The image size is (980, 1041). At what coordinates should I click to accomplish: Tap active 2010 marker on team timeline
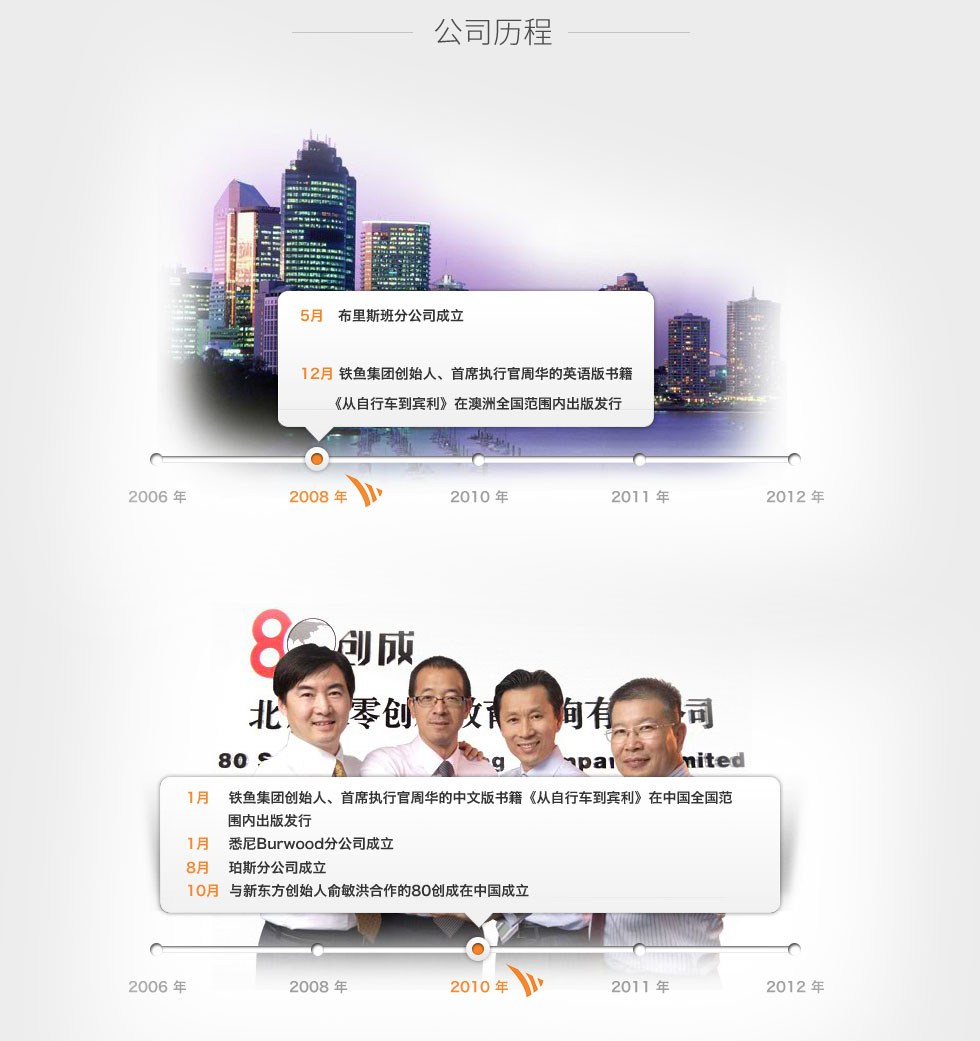478,949
